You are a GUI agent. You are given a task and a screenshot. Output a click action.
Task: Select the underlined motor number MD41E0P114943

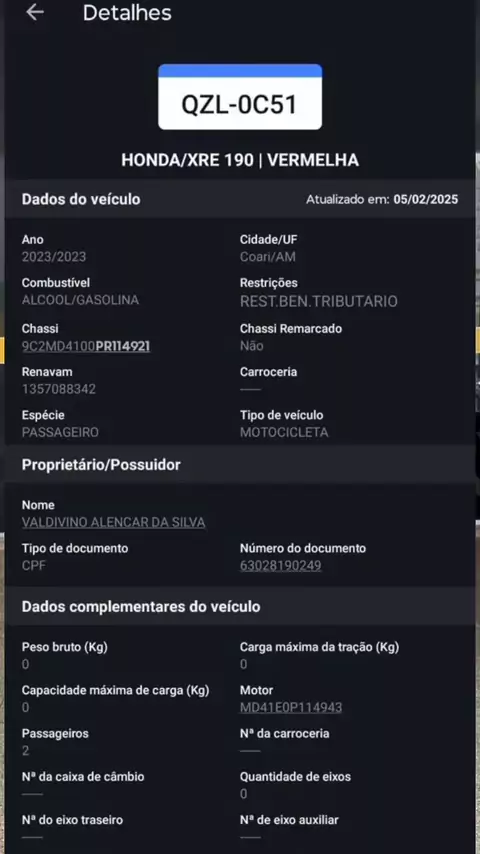click(x=291, y=707)
